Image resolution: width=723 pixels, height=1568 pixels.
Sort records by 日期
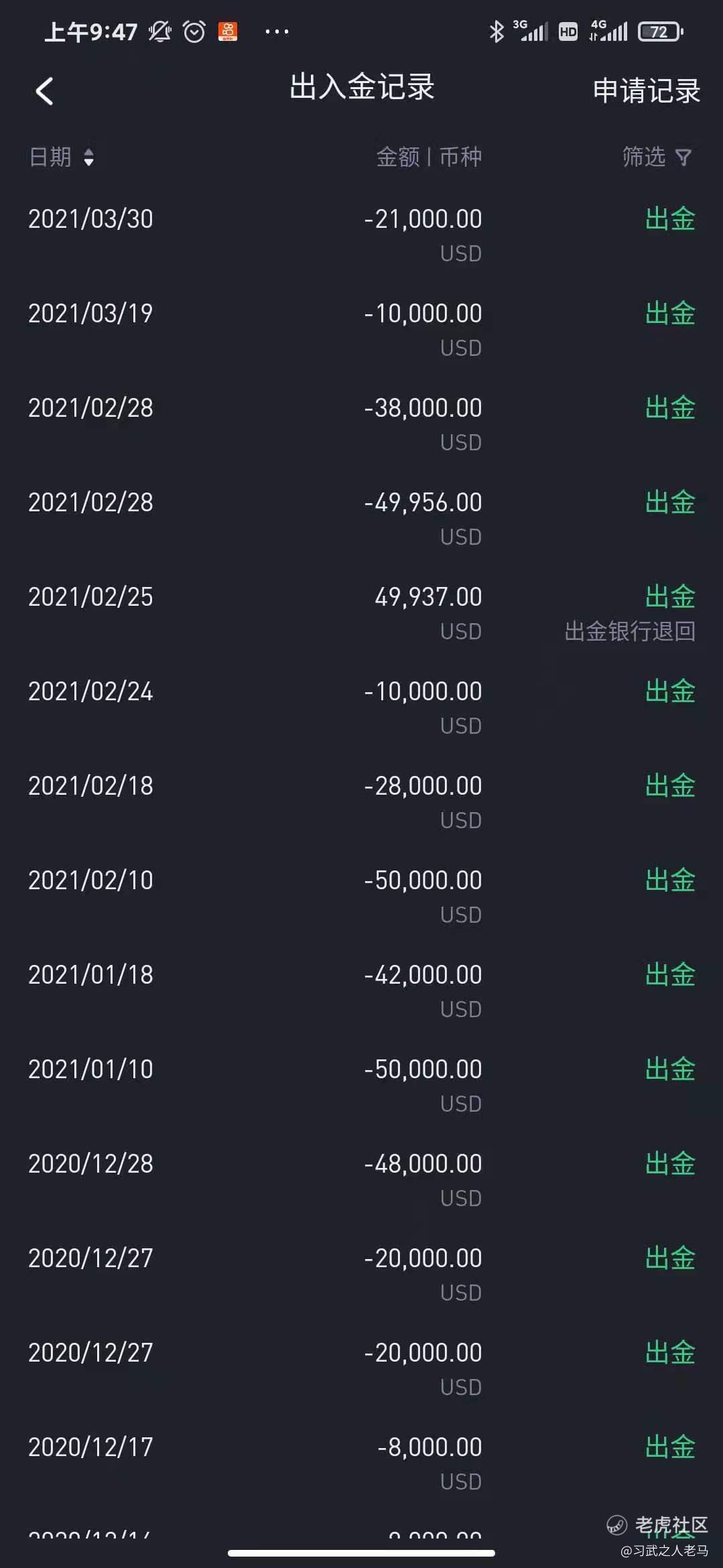coord(61,157)
